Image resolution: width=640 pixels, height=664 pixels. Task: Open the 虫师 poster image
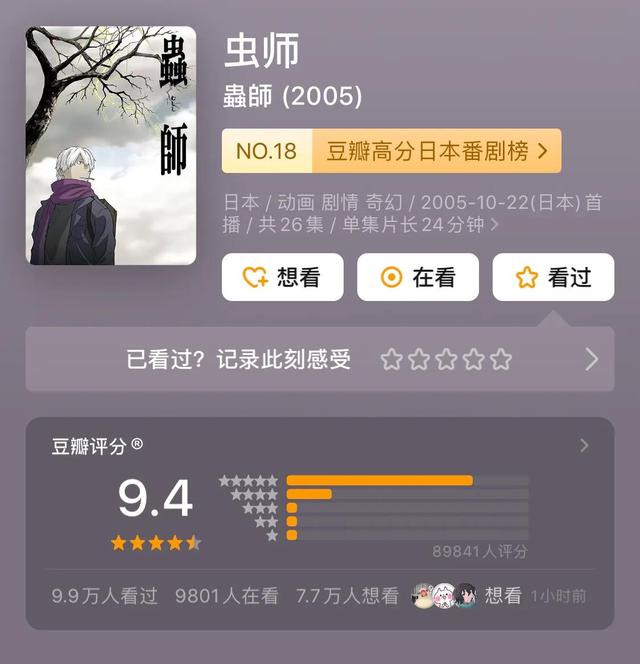point(110,146)
